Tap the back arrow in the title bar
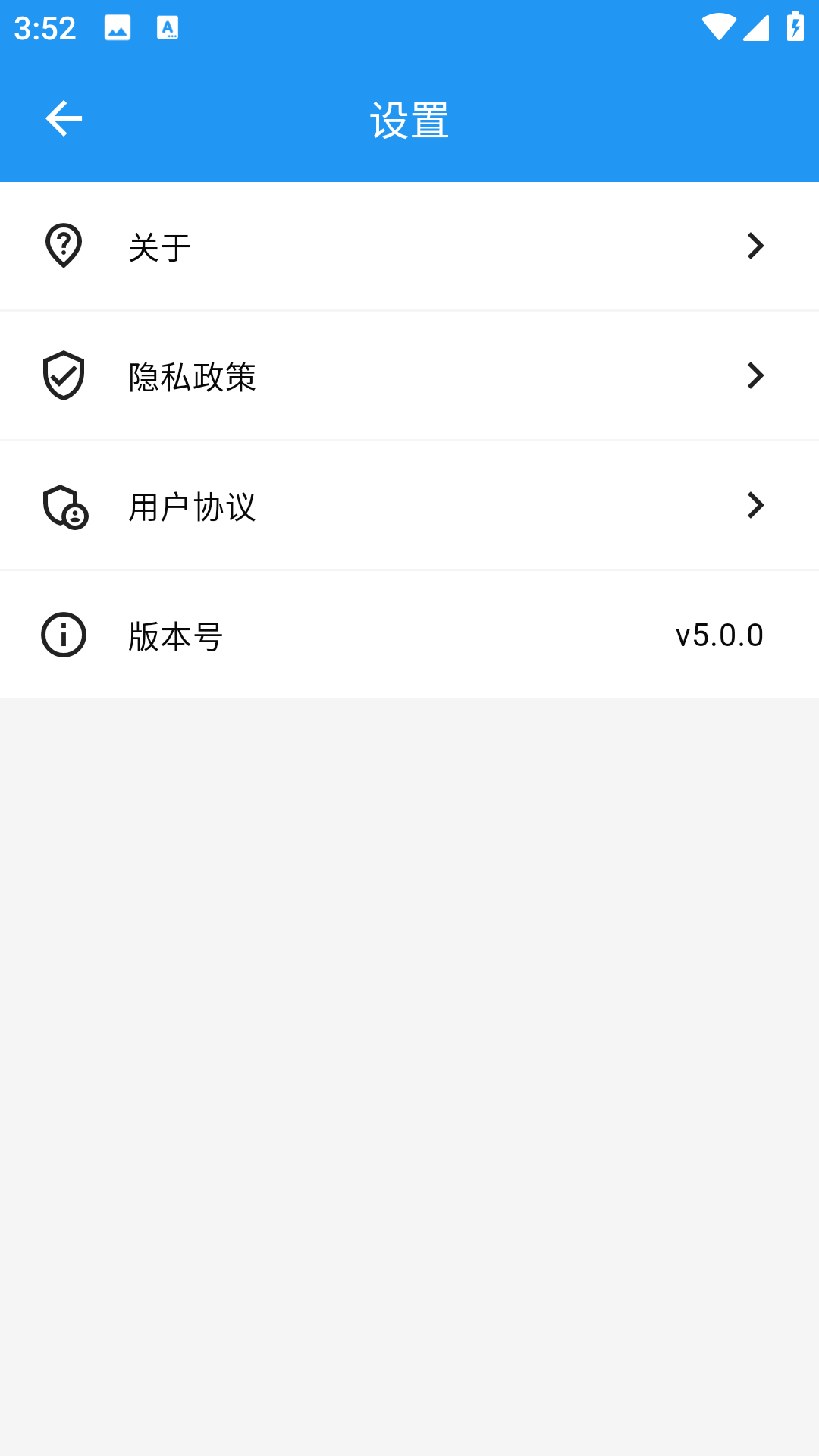 pyautogui.click(x=64, y=118)
